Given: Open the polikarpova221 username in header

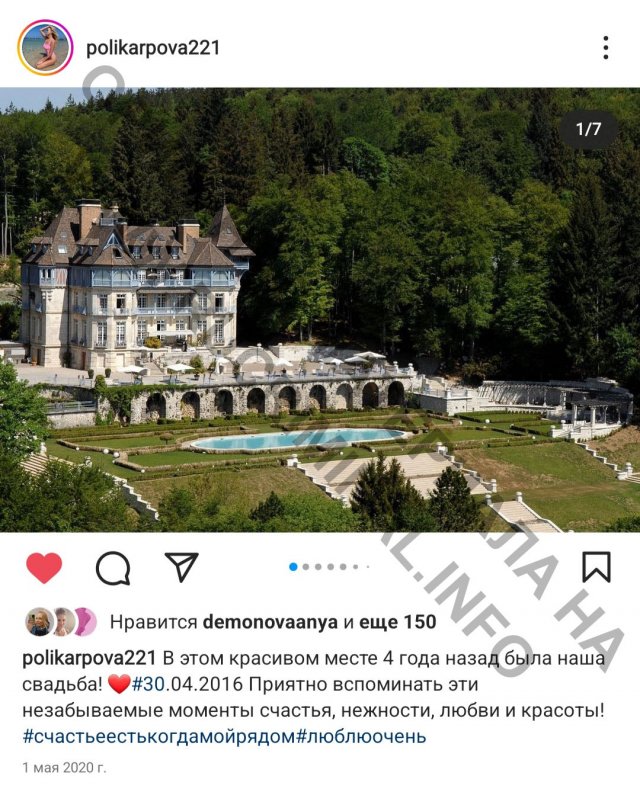Looking at the screenshot, I should pos(153,47).
